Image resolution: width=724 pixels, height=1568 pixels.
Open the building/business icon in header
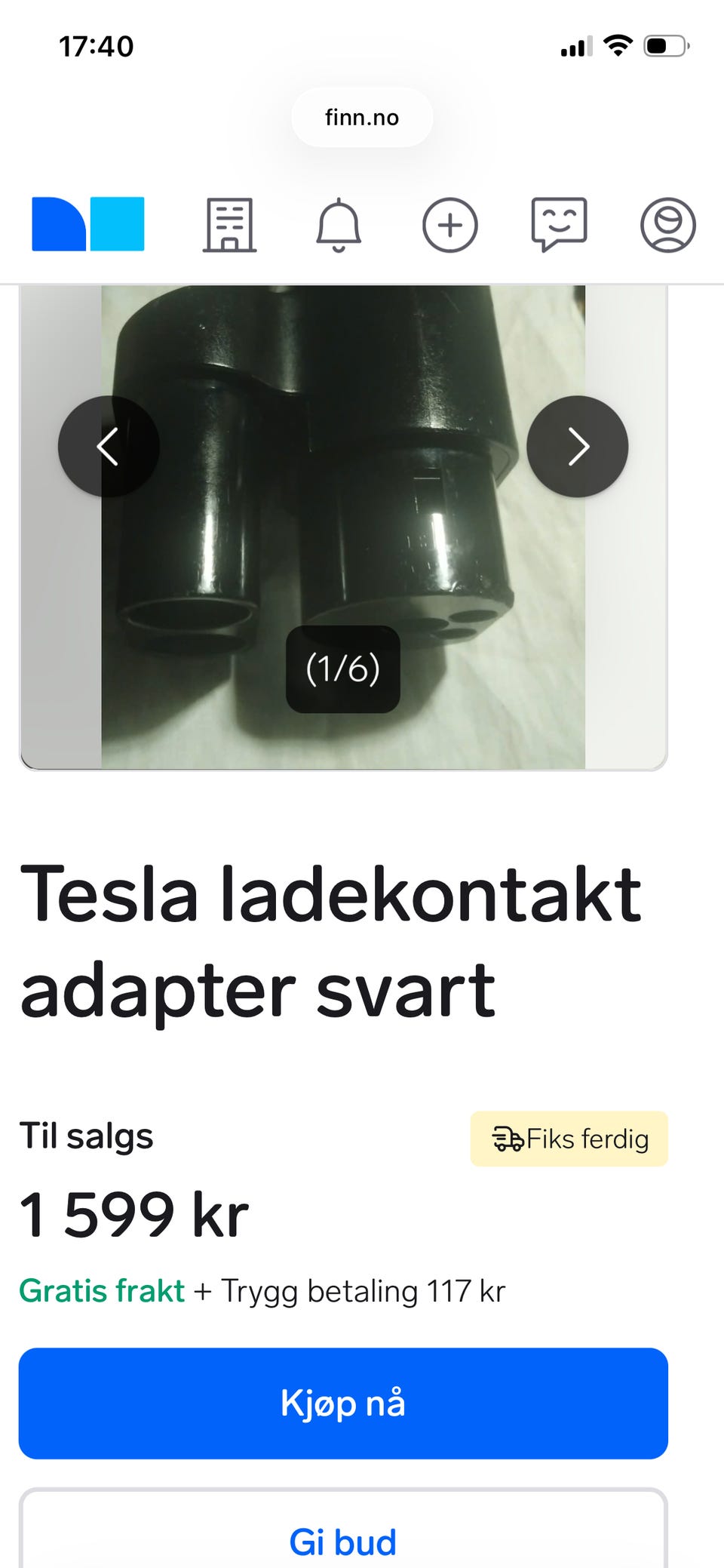click(230, 225)
